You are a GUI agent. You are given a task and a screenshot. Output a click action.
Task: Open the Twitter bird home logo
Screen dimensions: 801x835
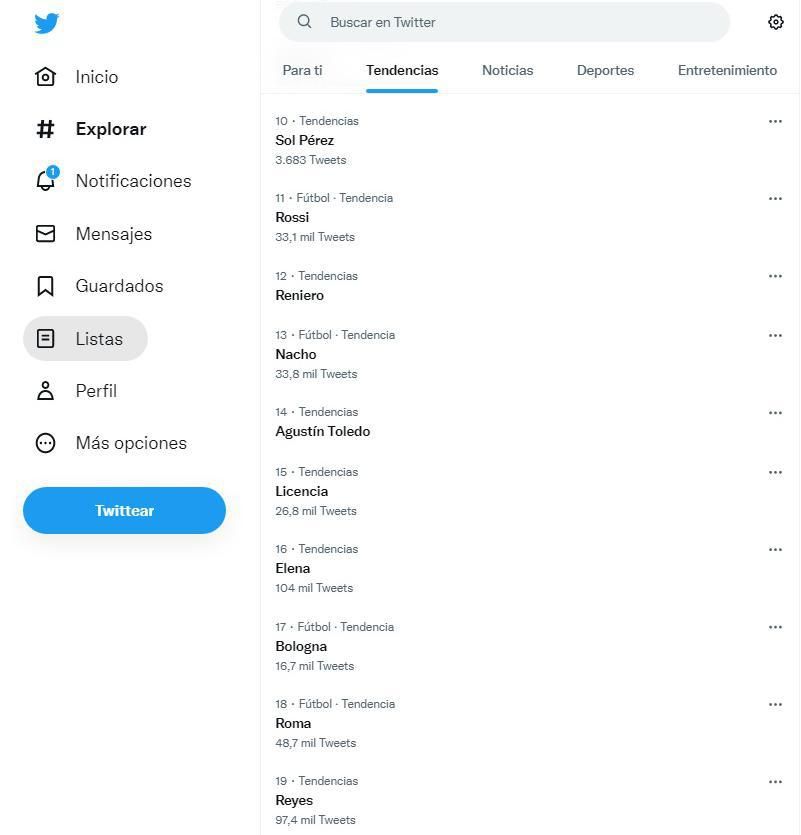tap(46, 24)
